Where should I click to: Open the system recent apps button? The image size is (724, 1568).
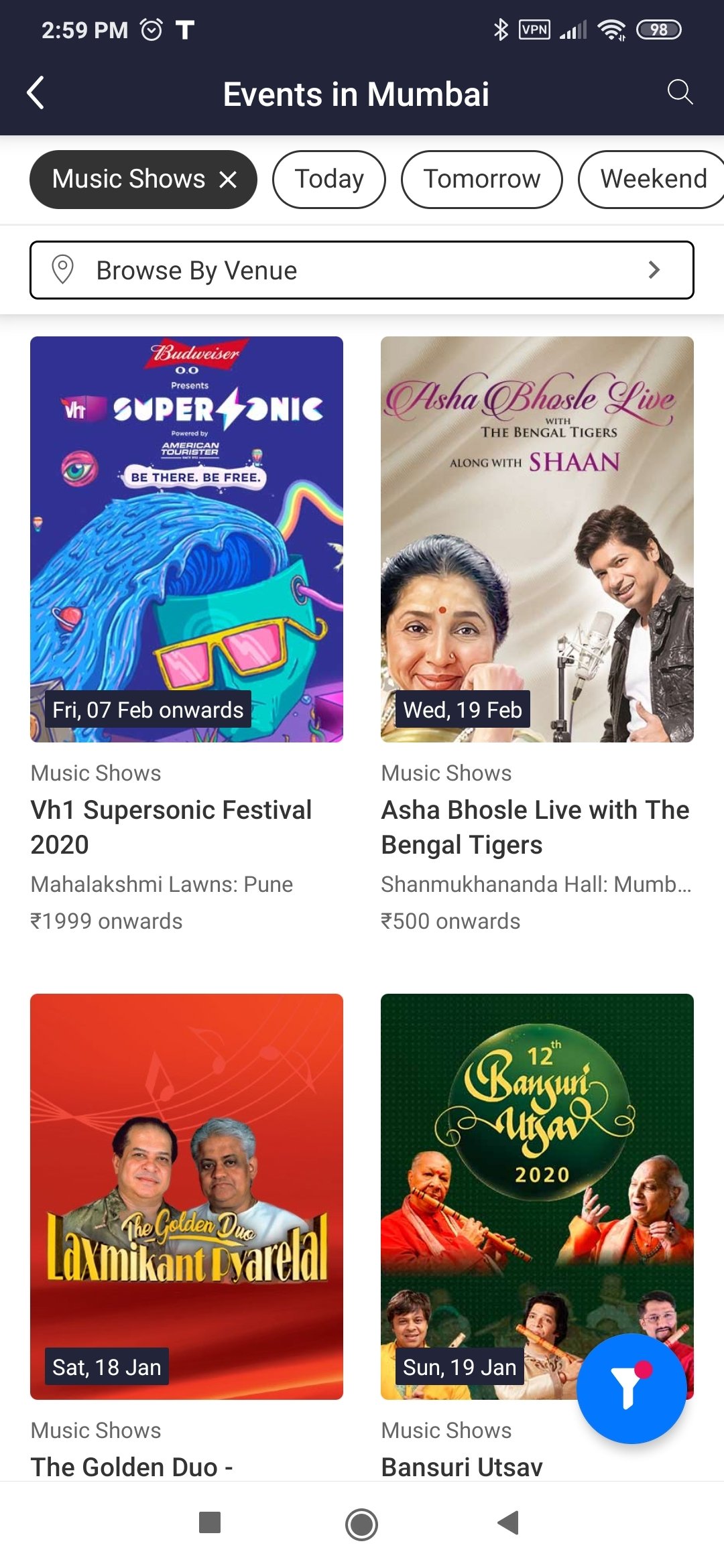pos(210,1522)
